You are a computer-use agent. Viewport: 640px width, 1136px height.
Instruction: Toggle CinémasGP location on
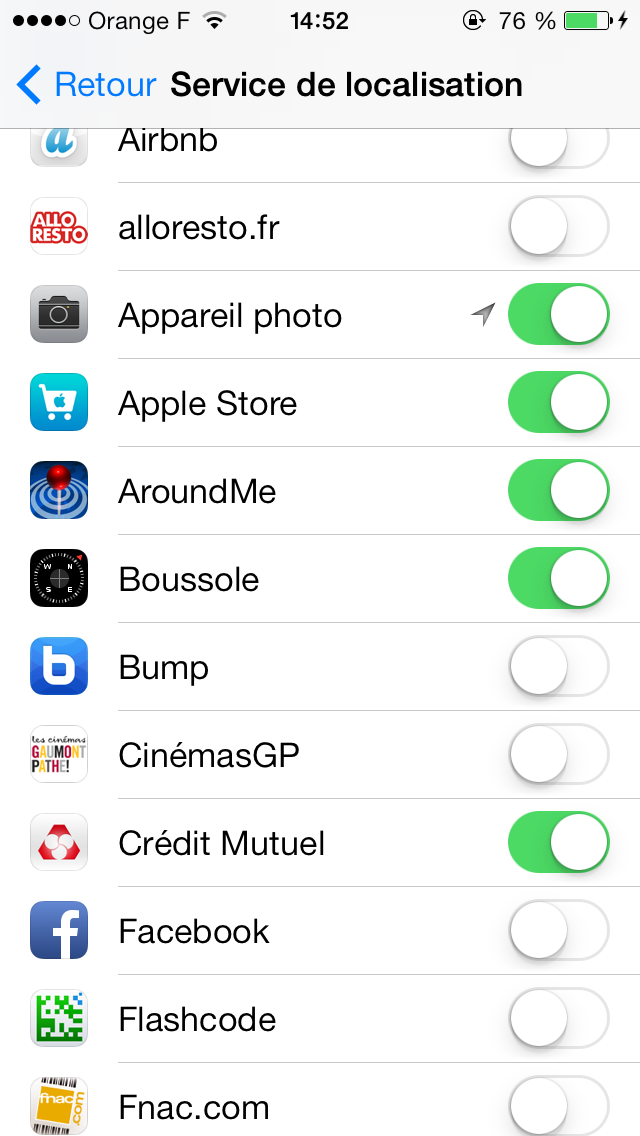click(x=558, y=755)
